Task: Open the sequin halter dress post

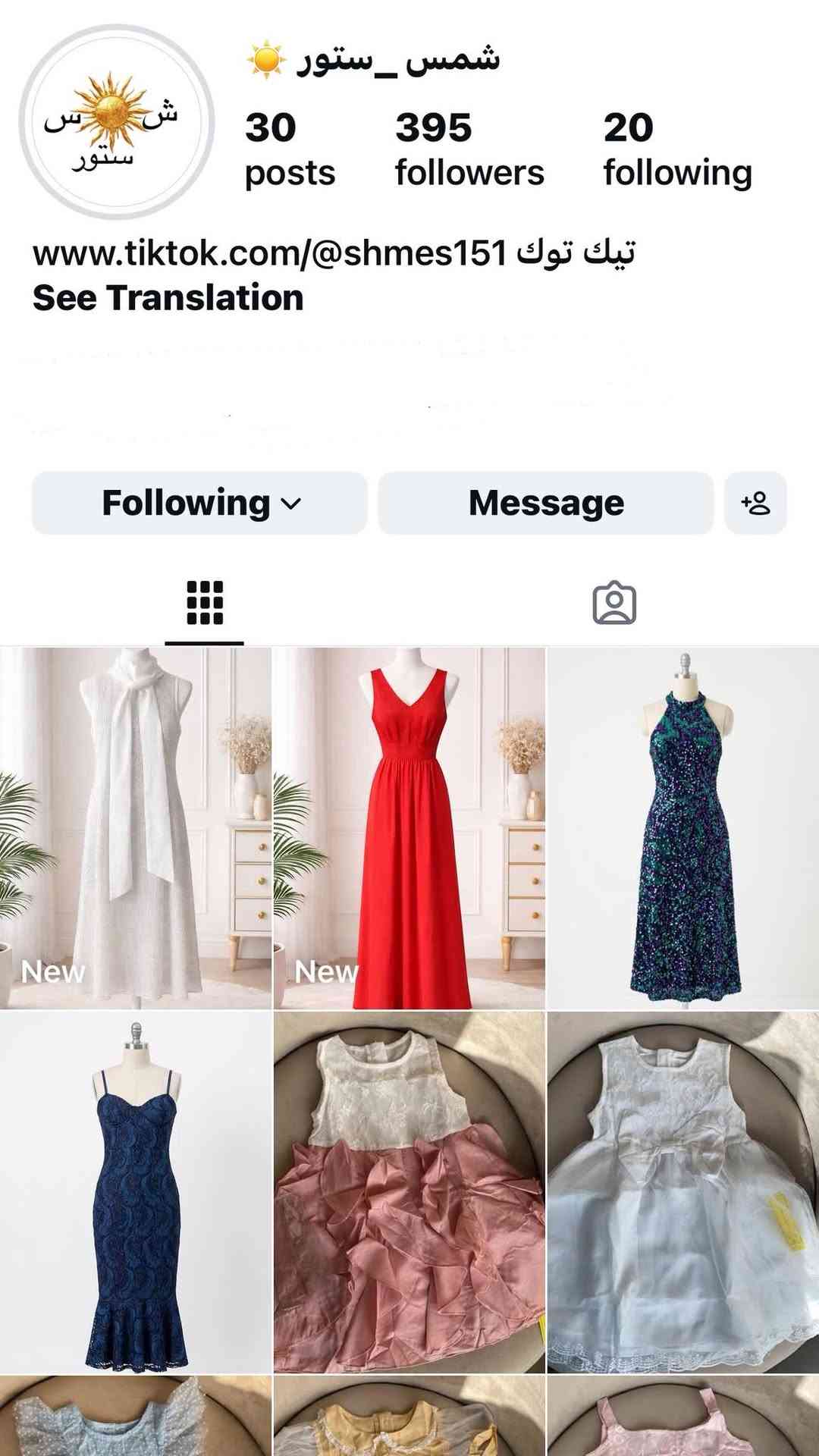Action: [x=683, y=828]
